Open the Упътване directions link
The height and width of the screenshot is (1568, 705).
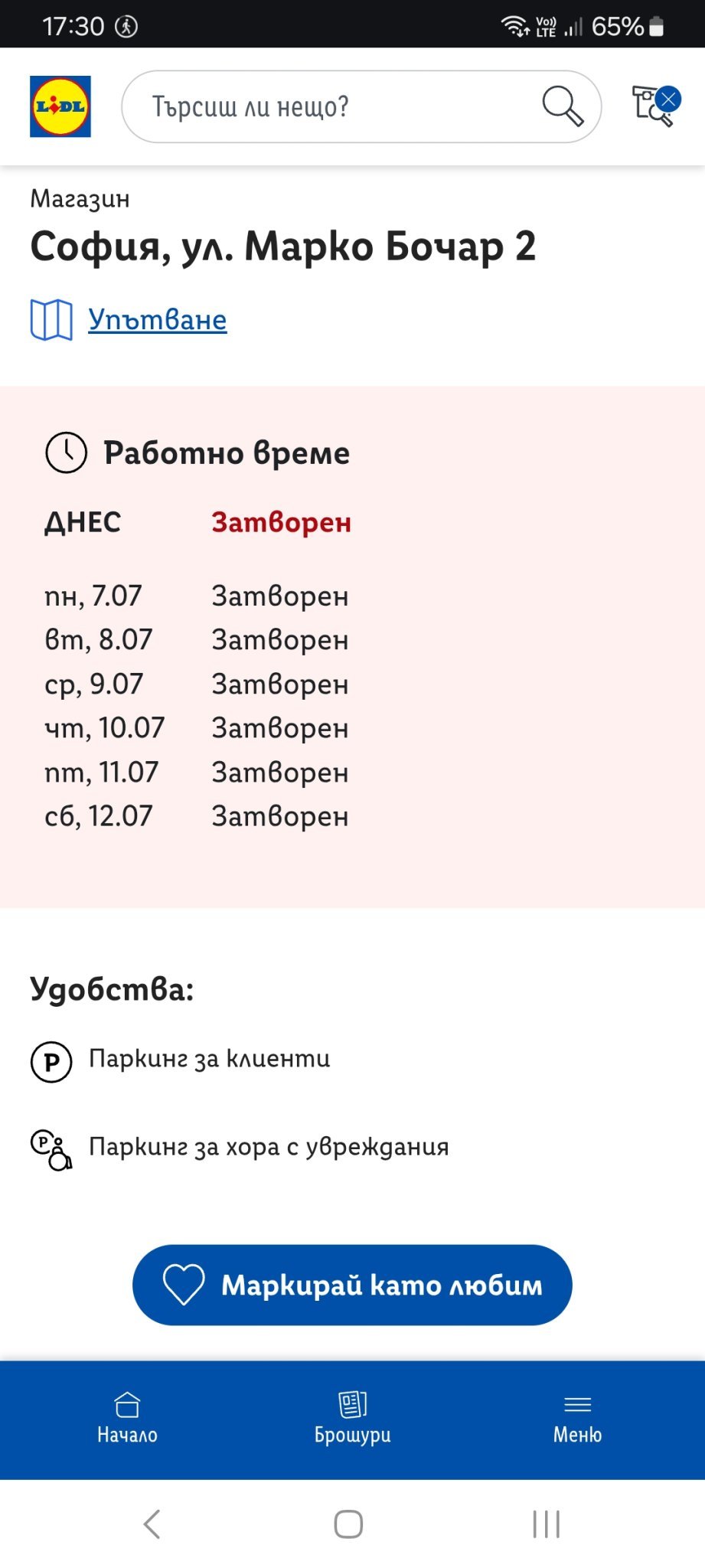(158, 319)
